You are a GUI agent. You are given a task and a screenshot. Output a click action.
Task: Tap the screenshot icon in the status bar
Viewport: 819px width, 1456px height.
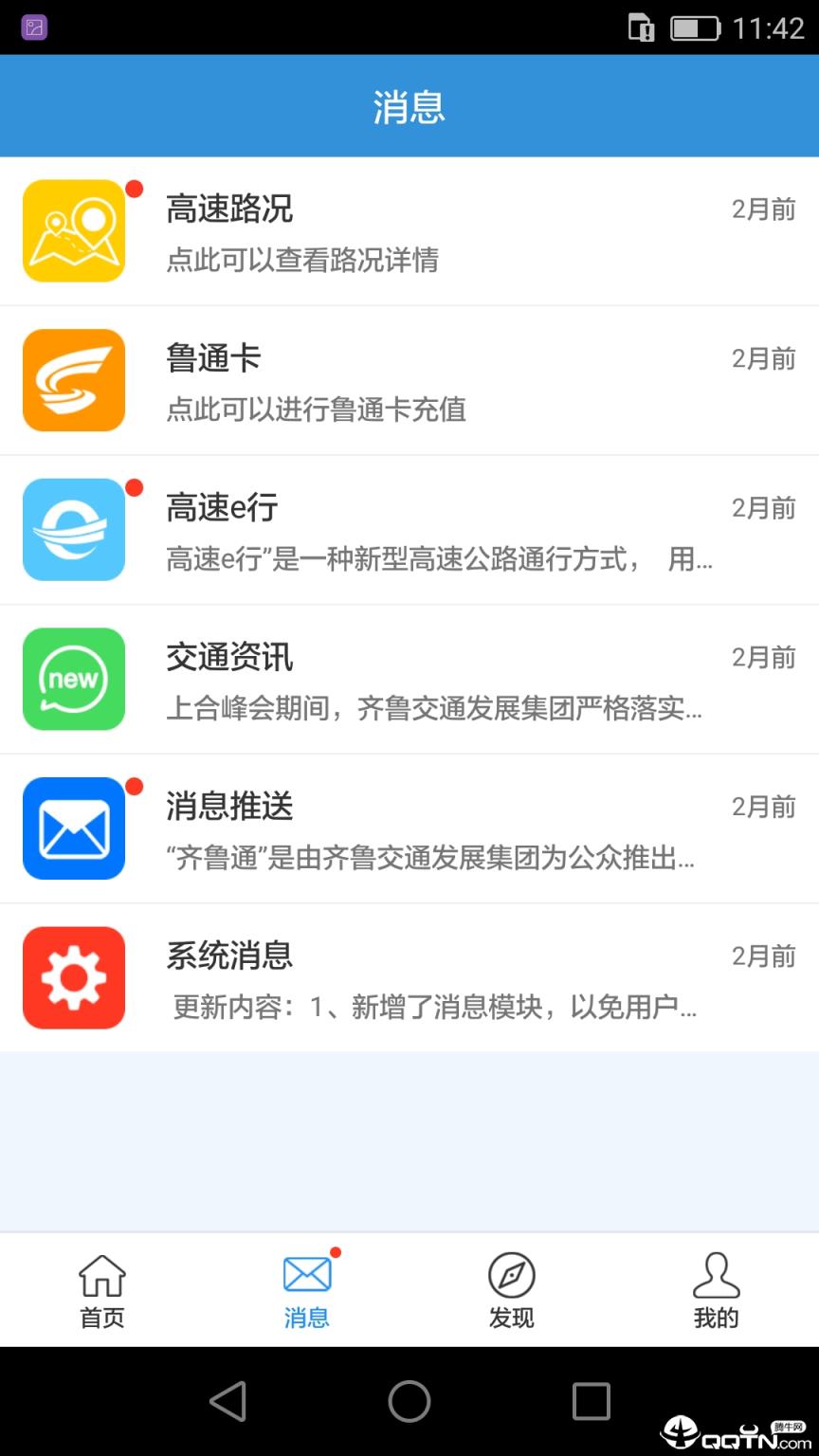pos(33,27)
